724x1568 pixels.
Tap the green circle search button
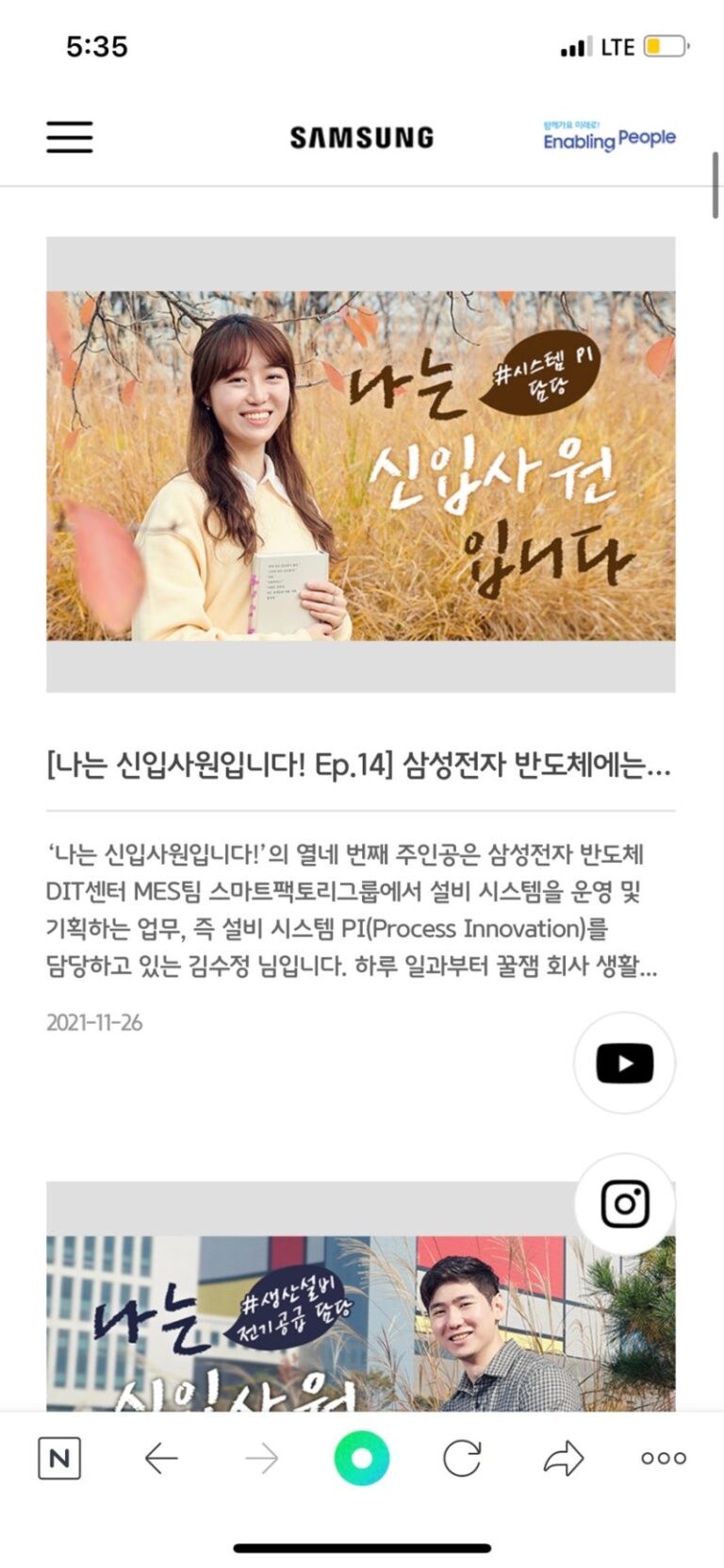pos(362,1459)
